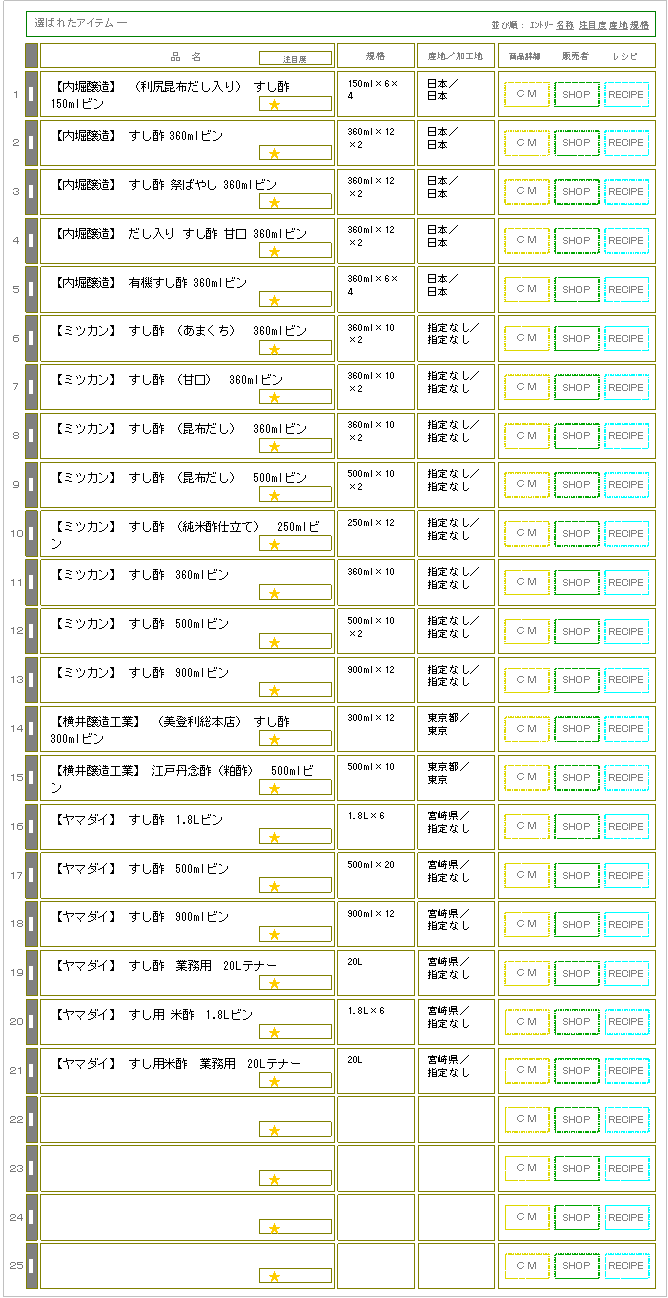View RECIPE for ヤマダイ すし用米酢 業務用 20L
668x1298 pixels.
pos(626,1071)
